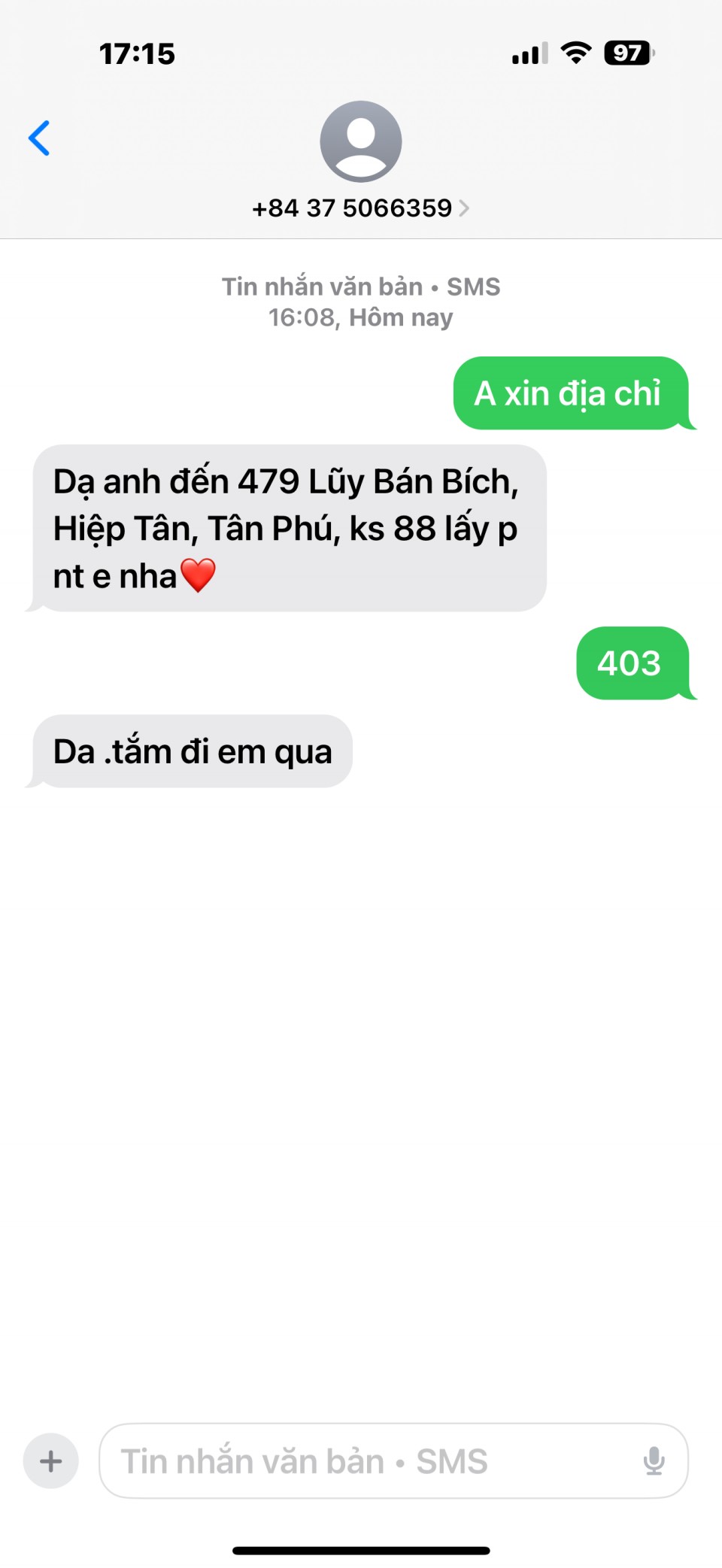Image resolution: width=722 pixels, height=1568 pixels.
Task: Open the plus attachments menu
Action: 51,1461
